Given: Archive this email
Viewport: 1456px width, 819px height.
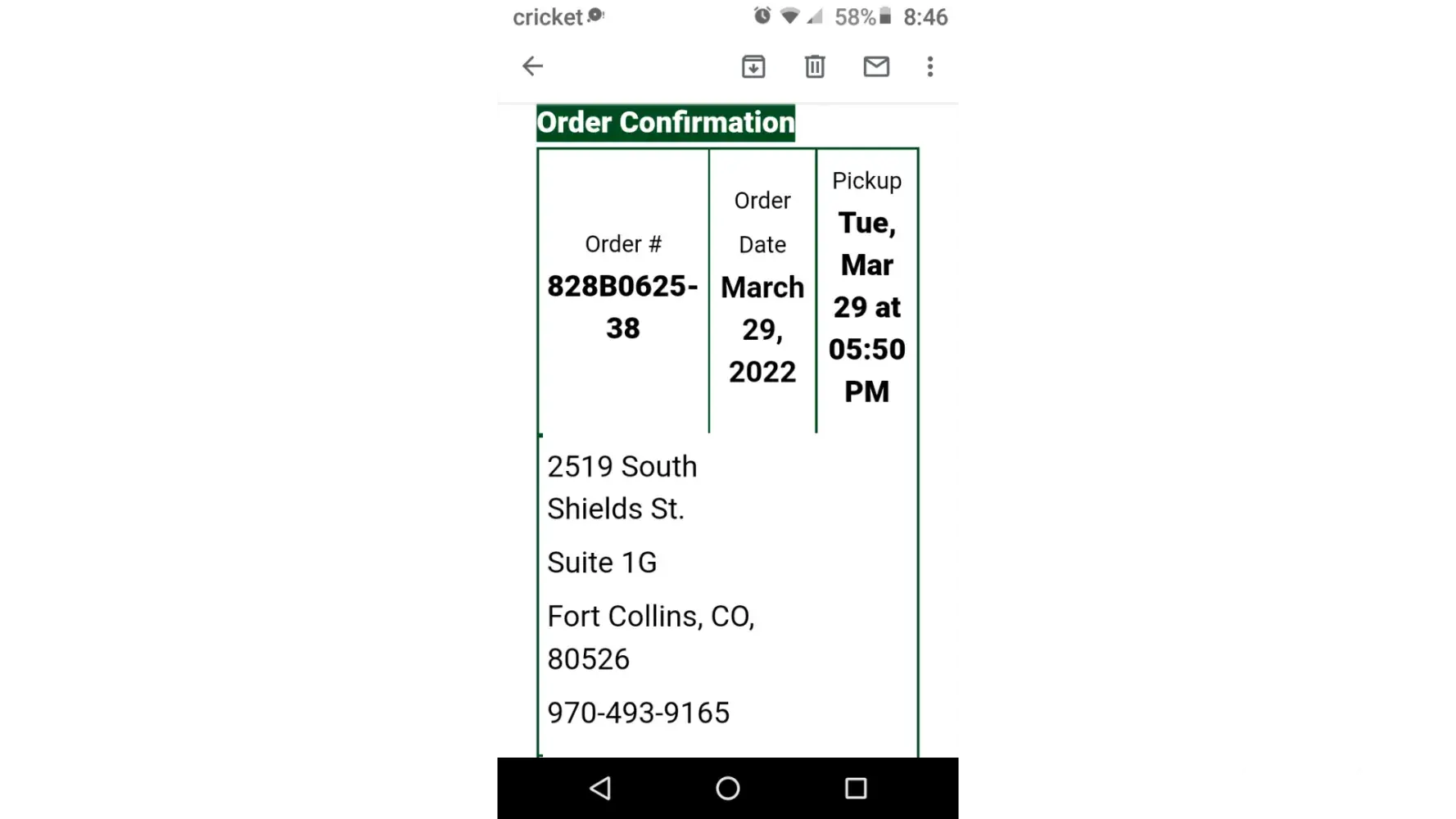Looking at the screenshot, I should [x=753, y=66].
